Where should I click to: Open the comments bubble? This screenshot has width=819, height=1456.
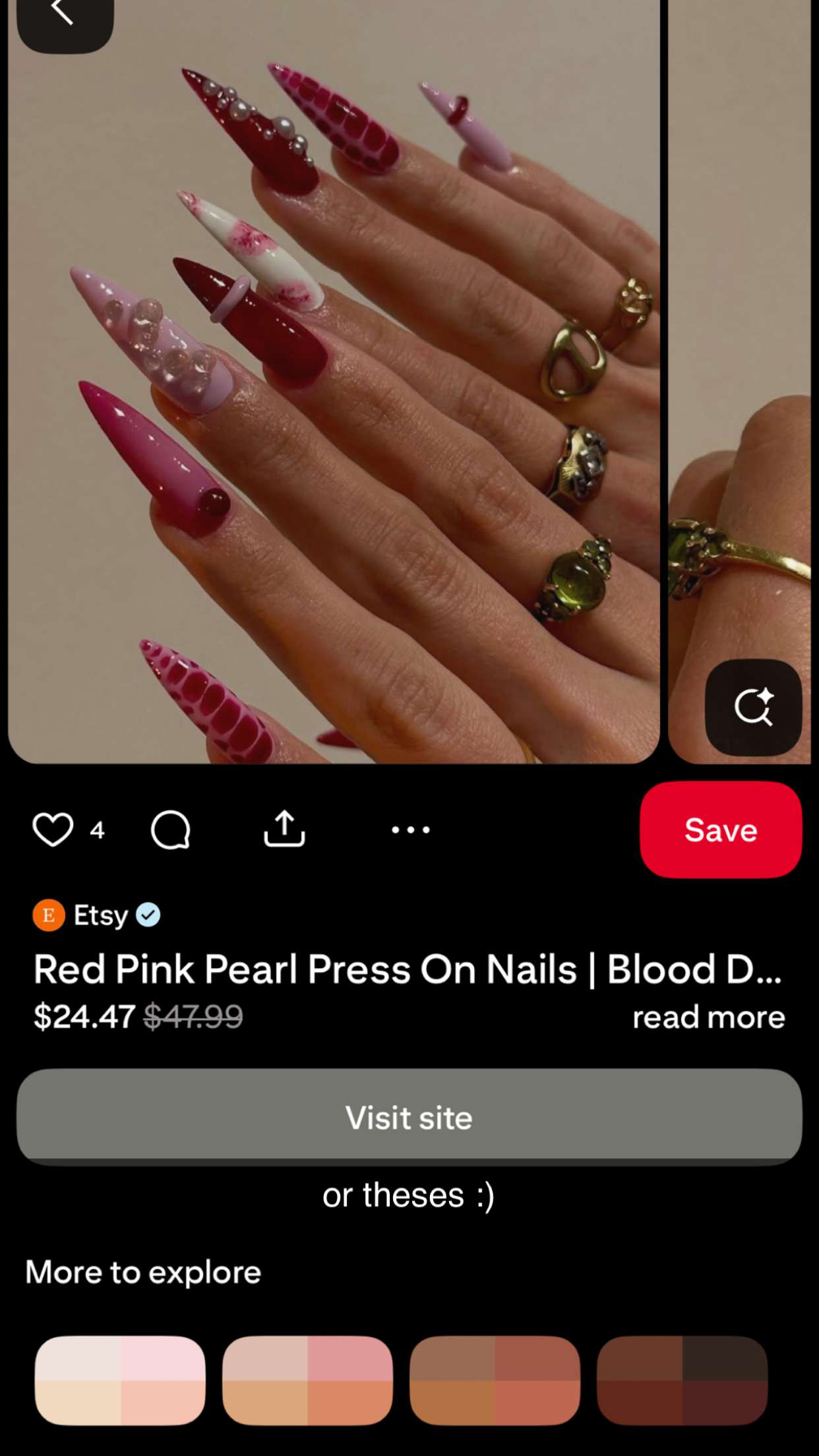171,830
